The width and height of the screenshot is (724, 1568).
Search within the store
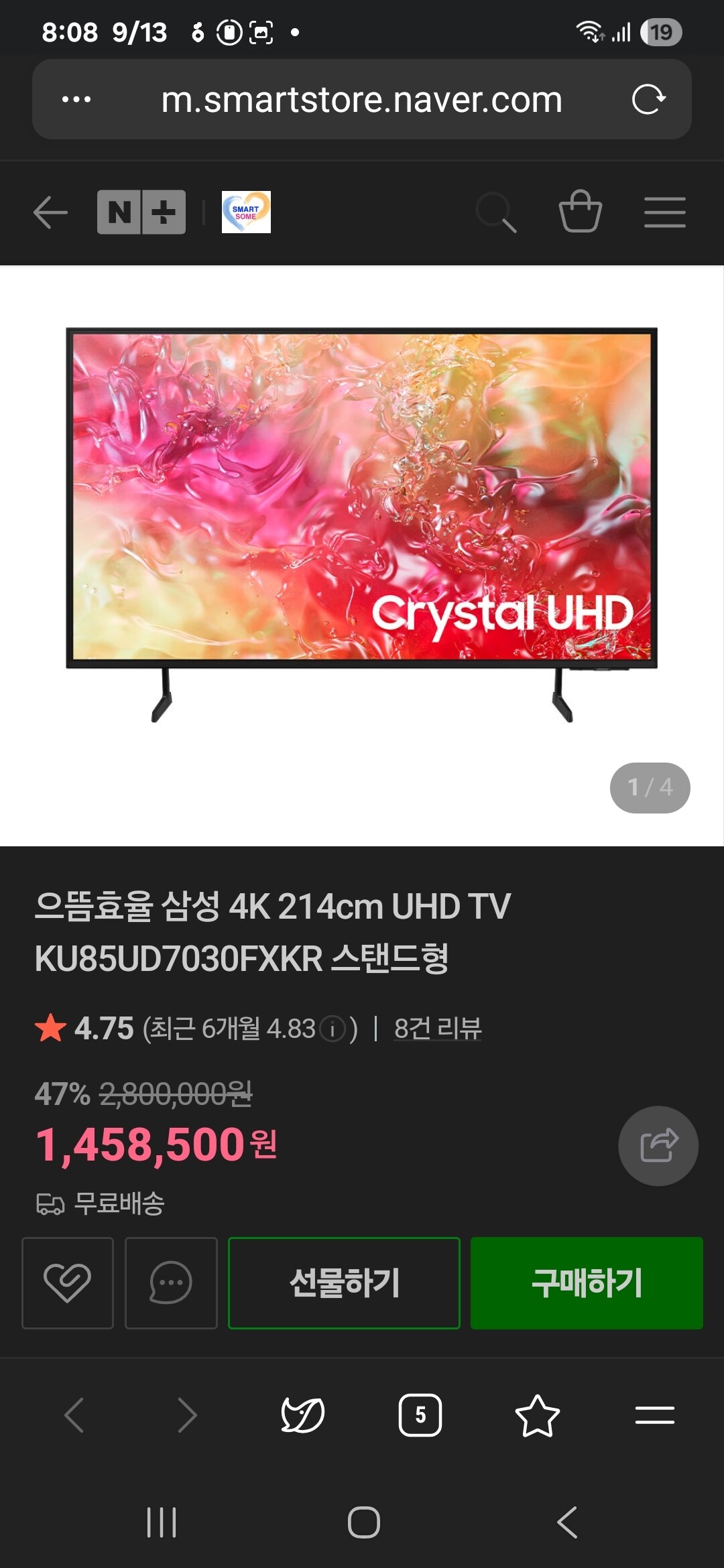click(496, 212)
